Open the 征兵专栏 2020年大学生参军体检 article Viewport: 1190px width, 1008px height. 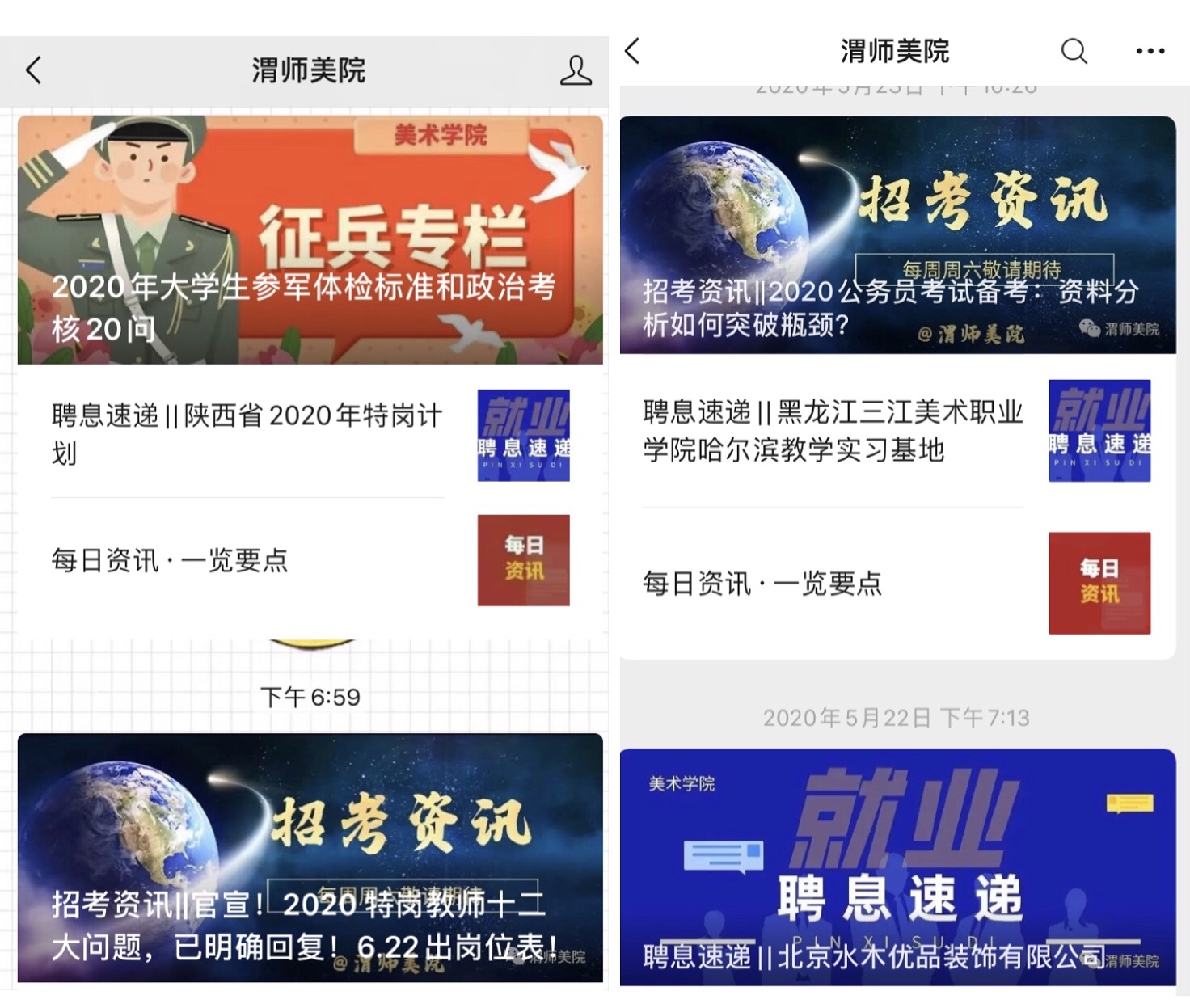(310, 240)
